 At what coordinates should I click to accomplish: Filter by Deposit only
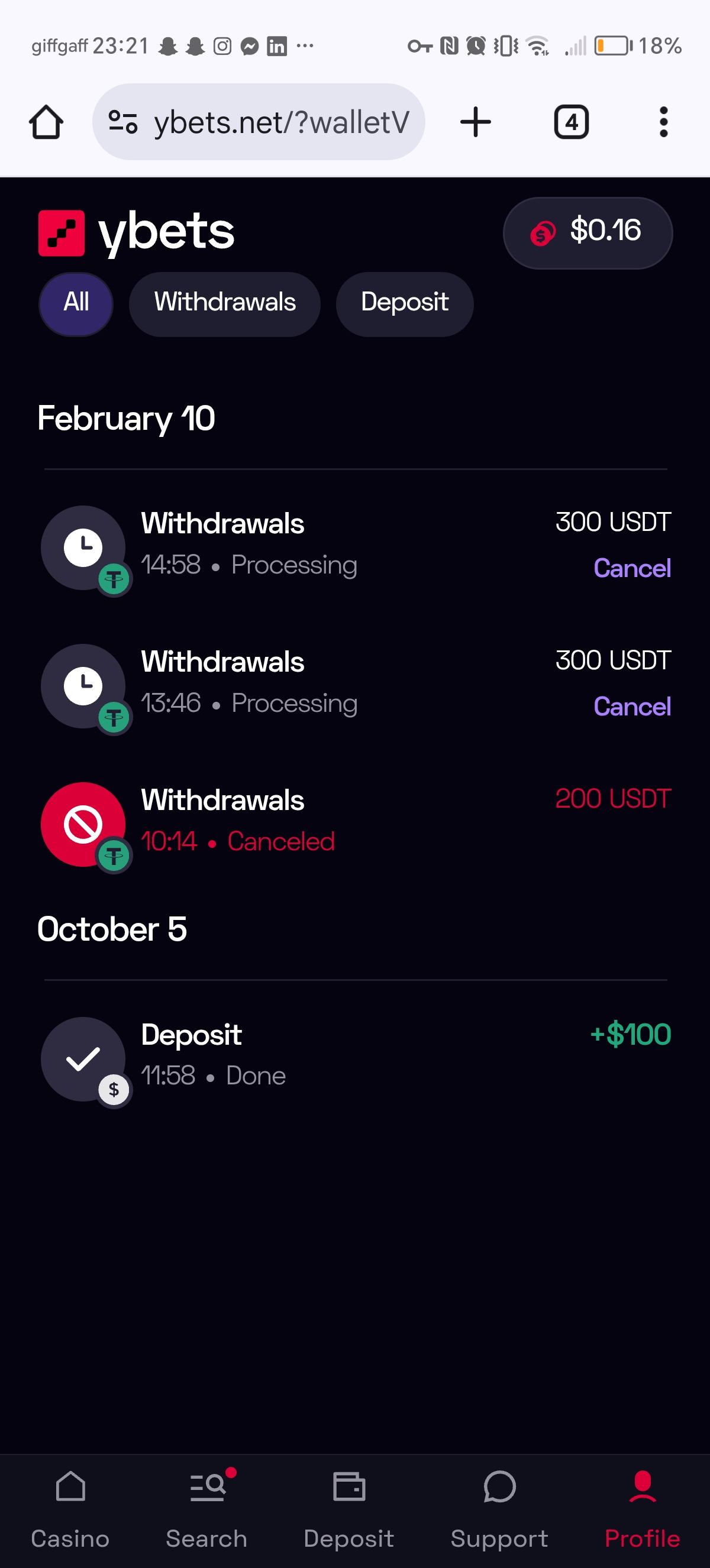coord(404,303)
